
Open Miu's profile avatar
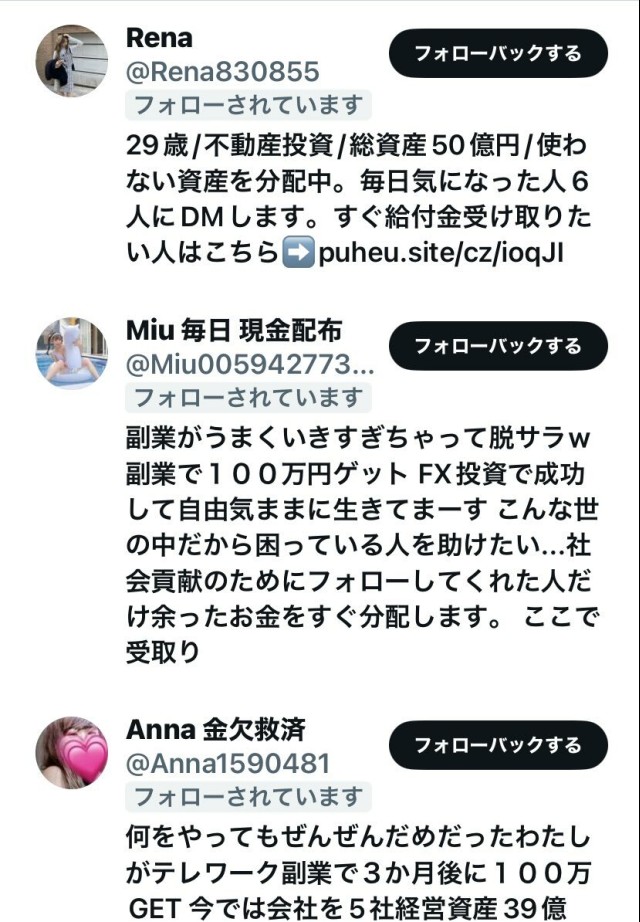coord(72,353)
